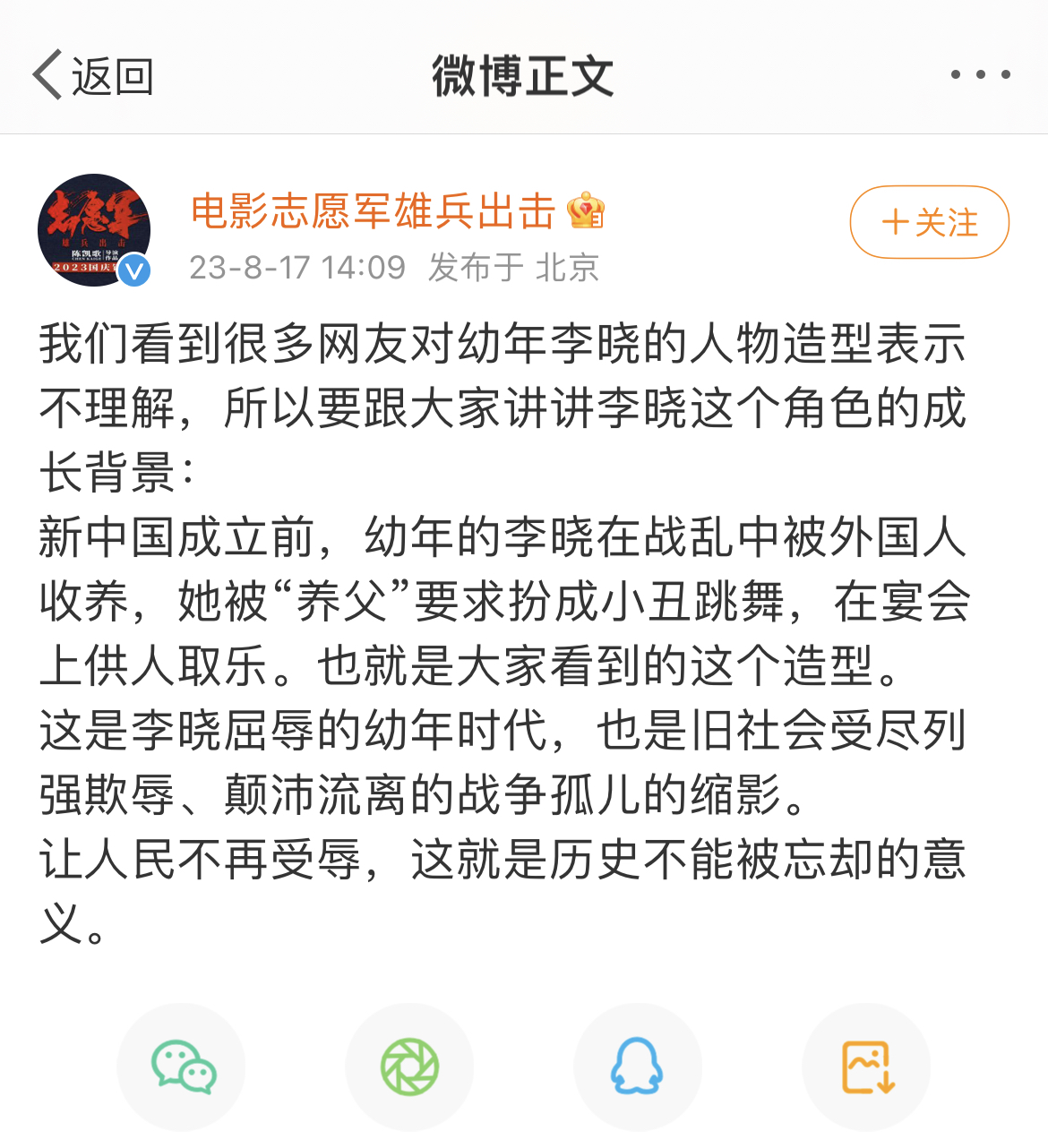Open the 电影志愿军雄兵出击 profile avatar
The height and width of the screenshot is (1148, 1048).
[94, 230]
